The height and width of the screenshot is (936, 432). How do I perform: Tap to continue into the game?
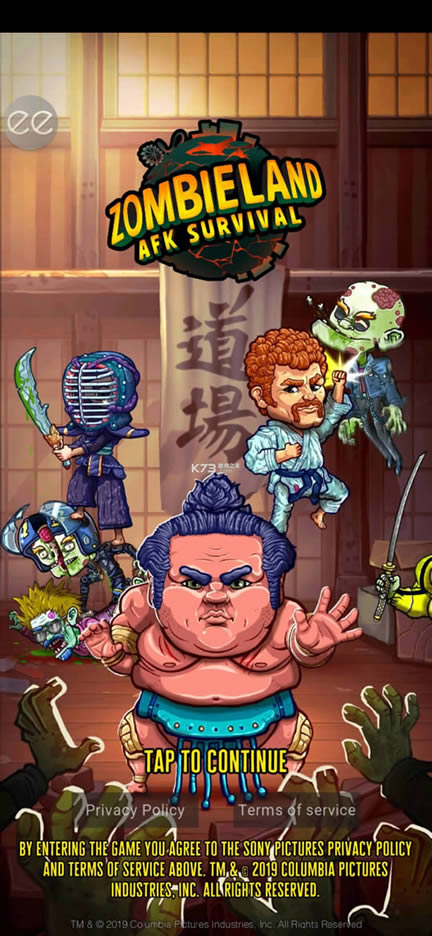215,761
